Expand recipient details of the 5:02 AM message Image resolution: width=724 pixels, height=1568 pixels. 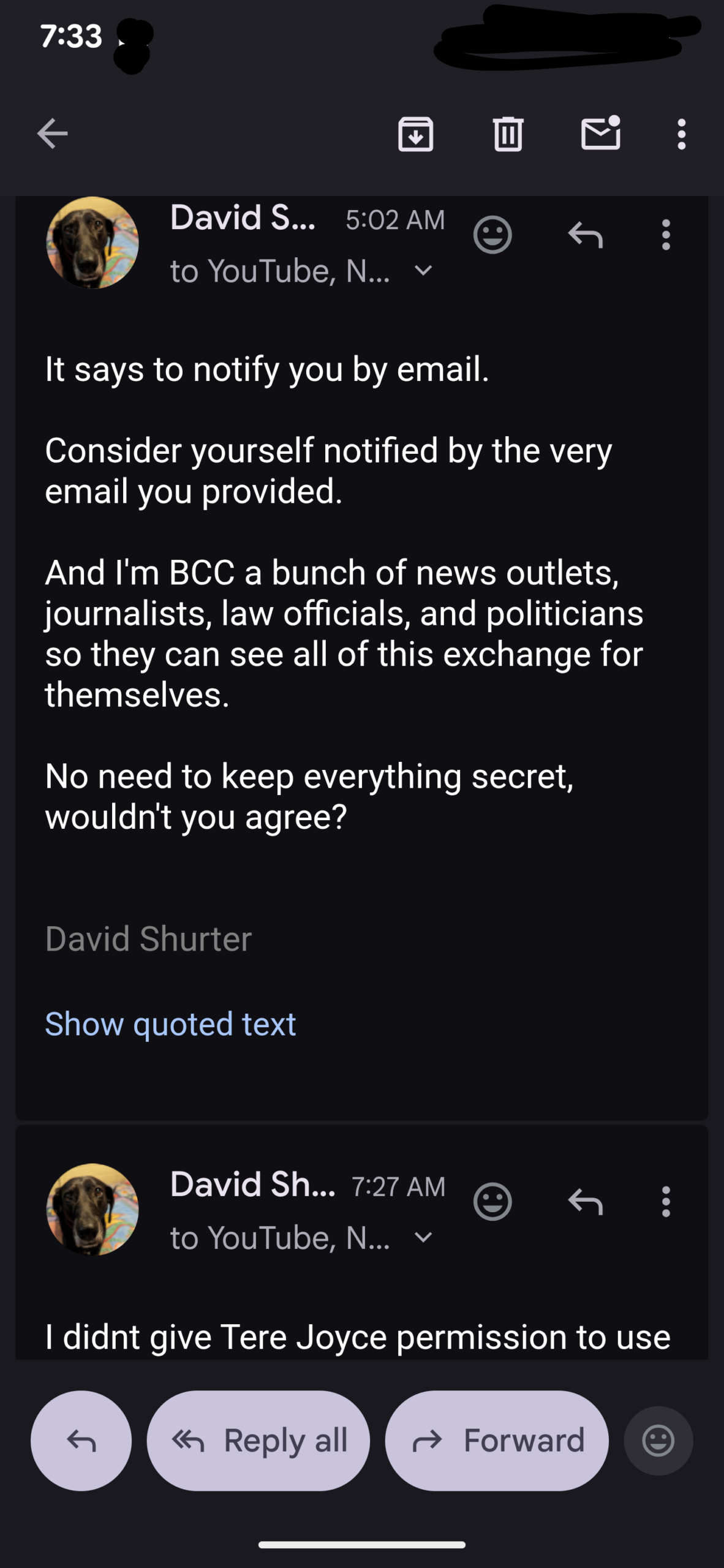click(423, 270)
